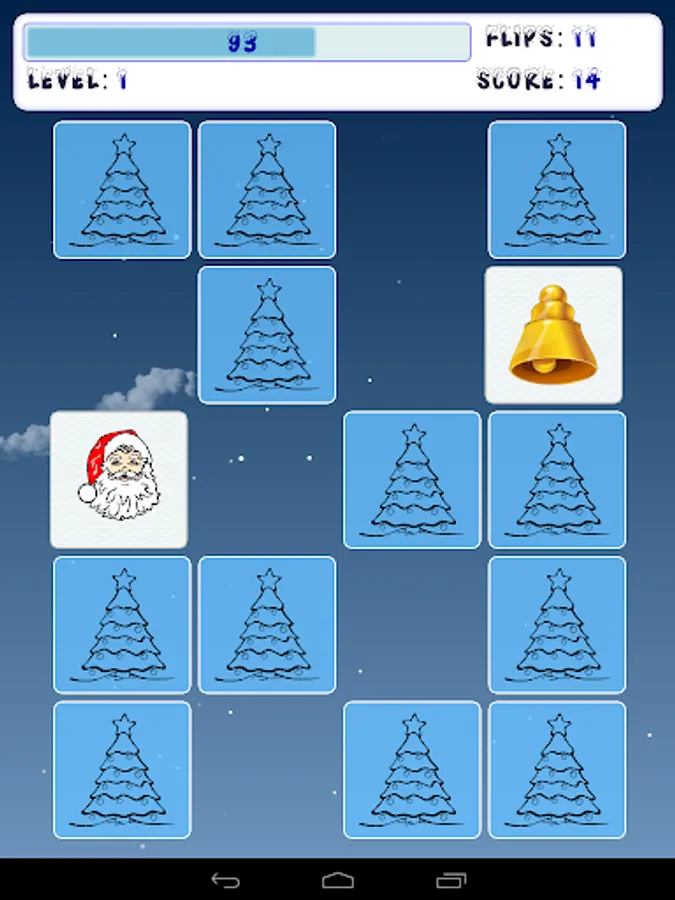Tap the revealed golden bell card

tap(554, 335)
